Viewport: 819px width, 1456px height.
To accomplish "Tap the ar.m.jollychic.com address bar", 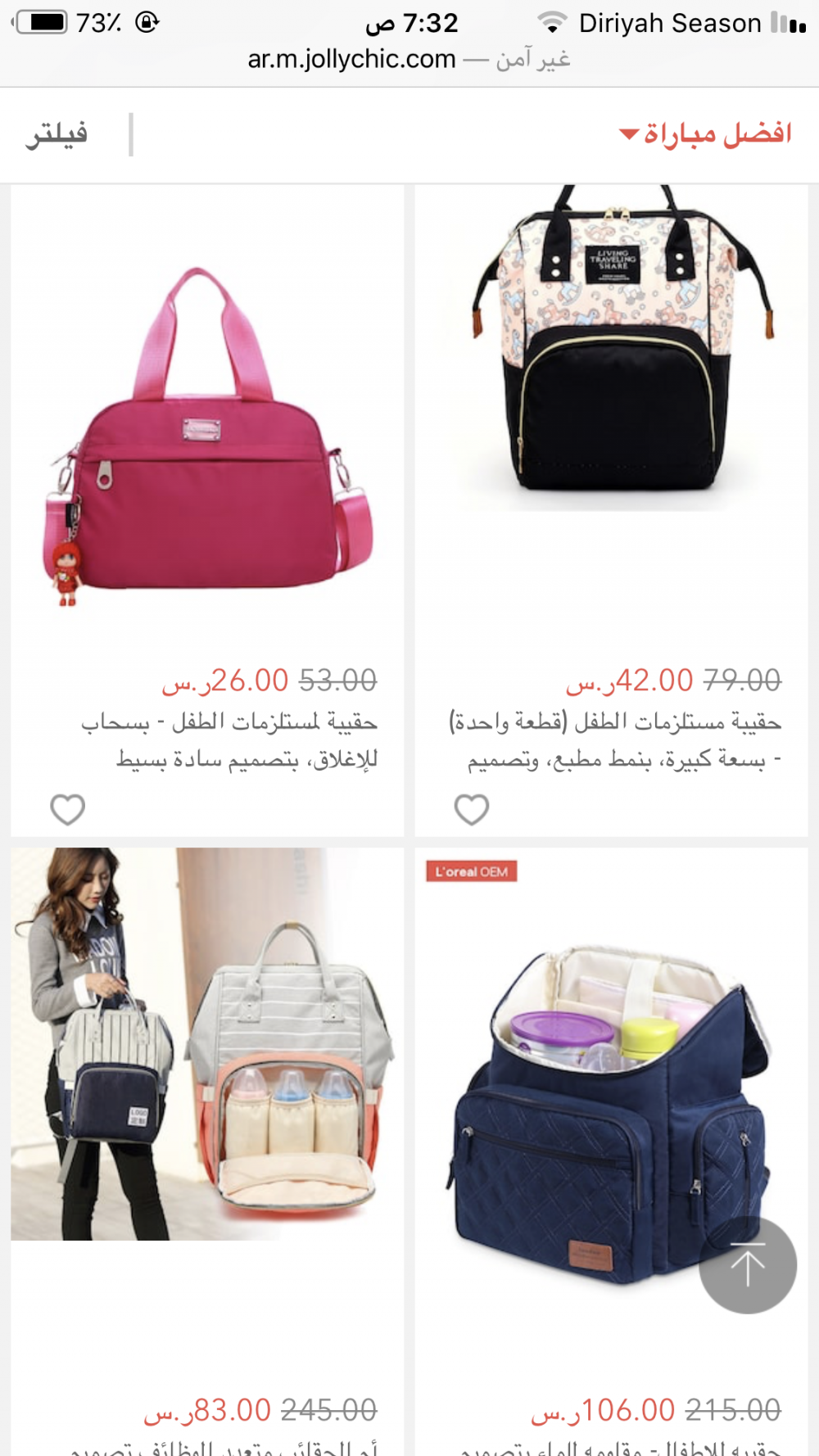I will tap(409, 59).
